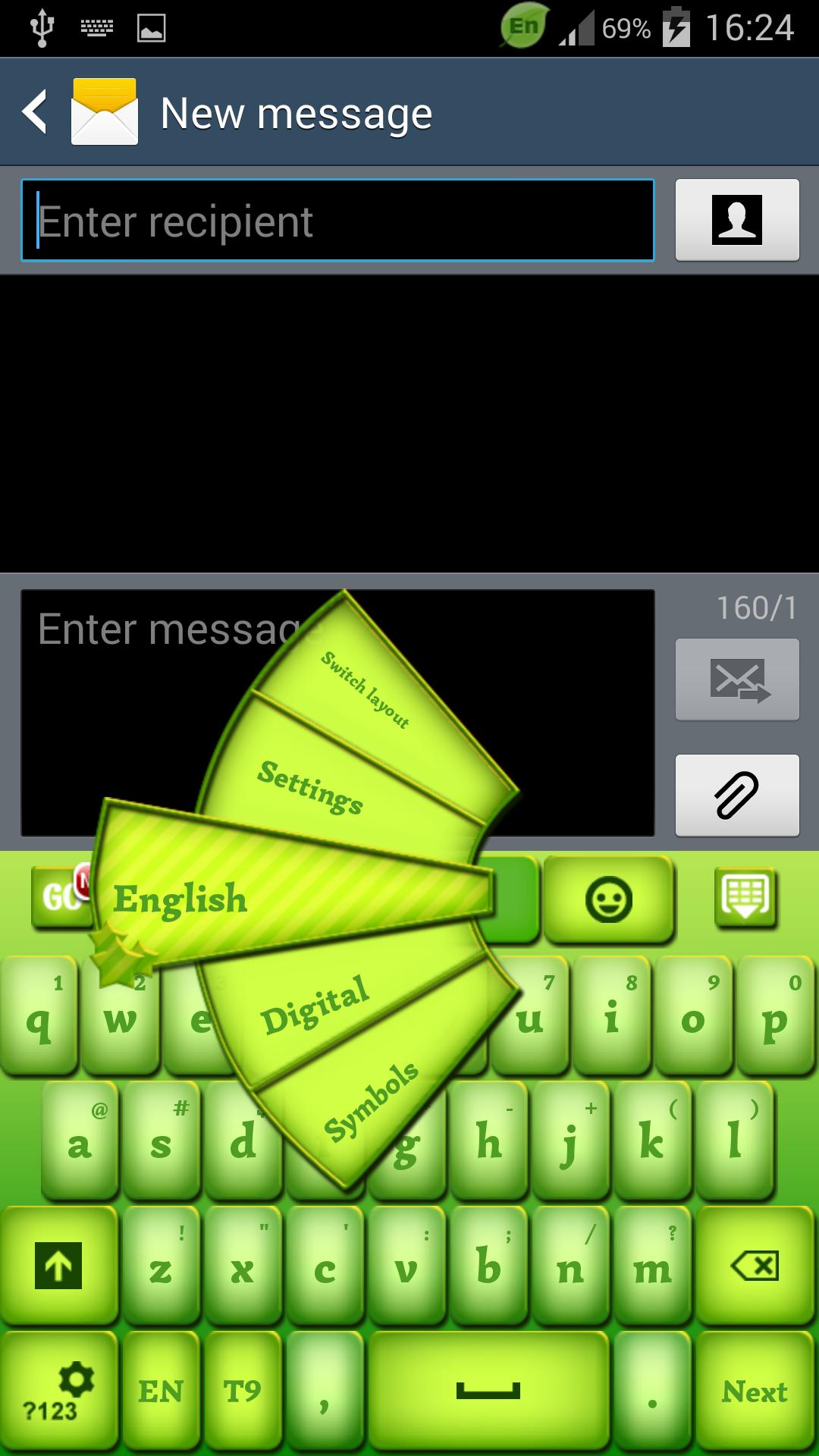Viewport: 819px width, 1456px height.
Task: Attach a file with paperclip button
Action: point(736,795)
